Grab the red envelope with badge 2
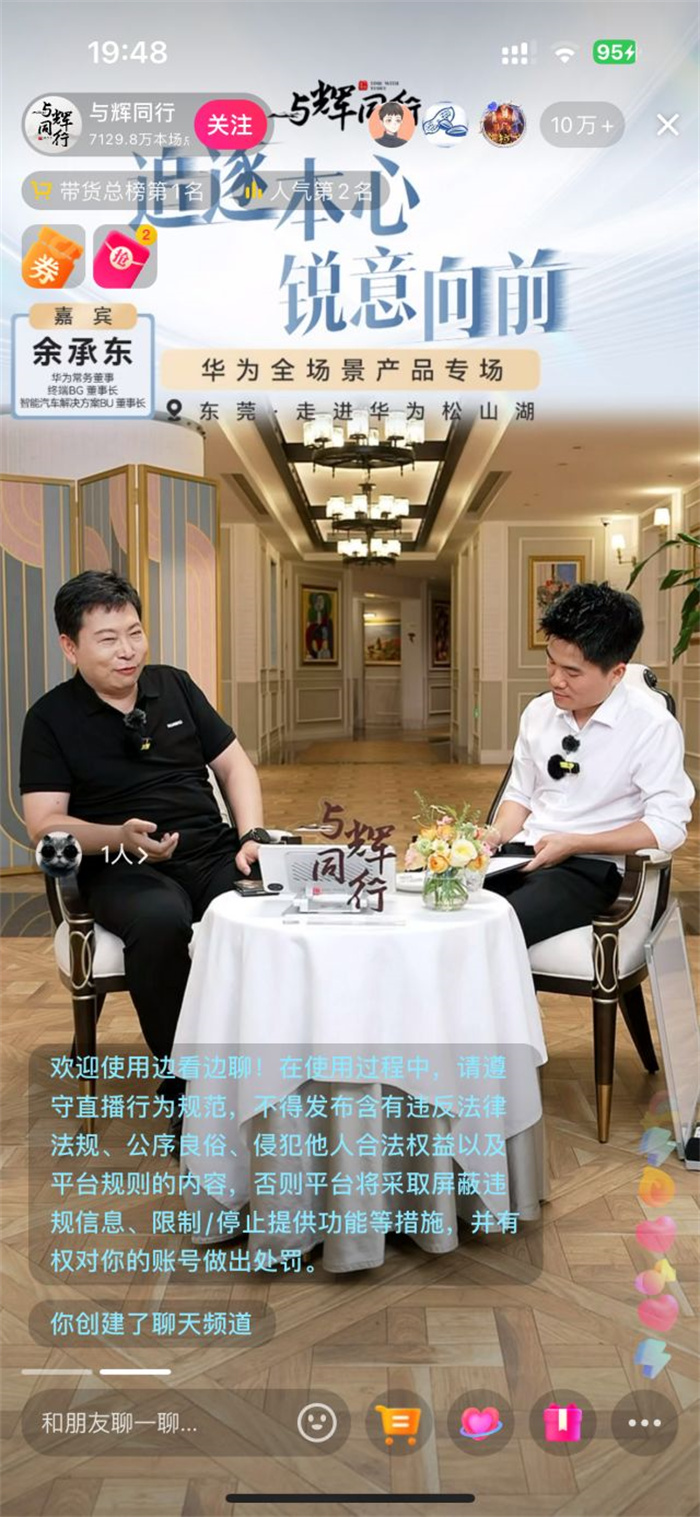 [125, 257]
